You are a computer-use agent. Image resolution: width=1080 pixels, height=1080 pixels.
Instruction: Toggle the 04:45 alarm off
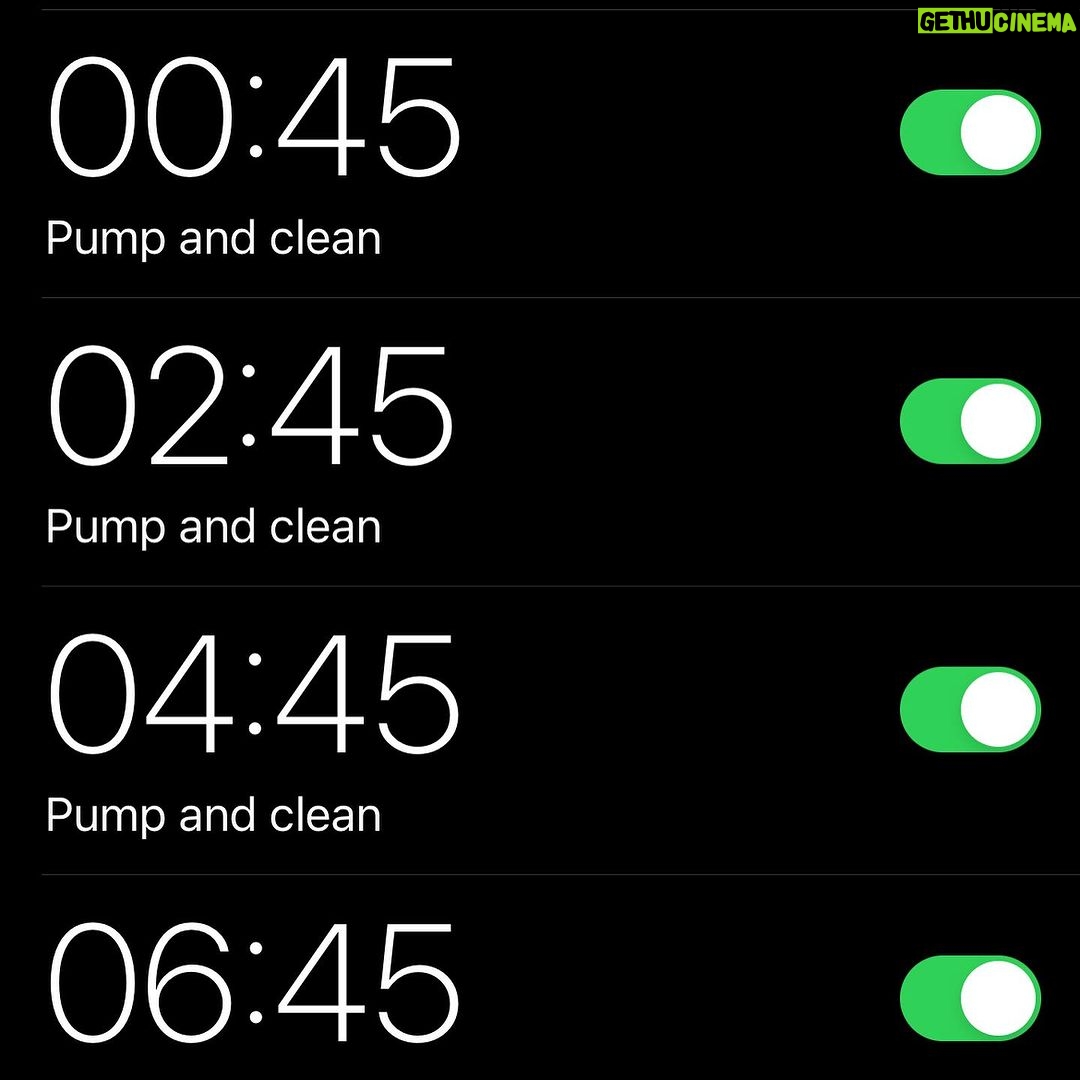[x=970, y=709]
